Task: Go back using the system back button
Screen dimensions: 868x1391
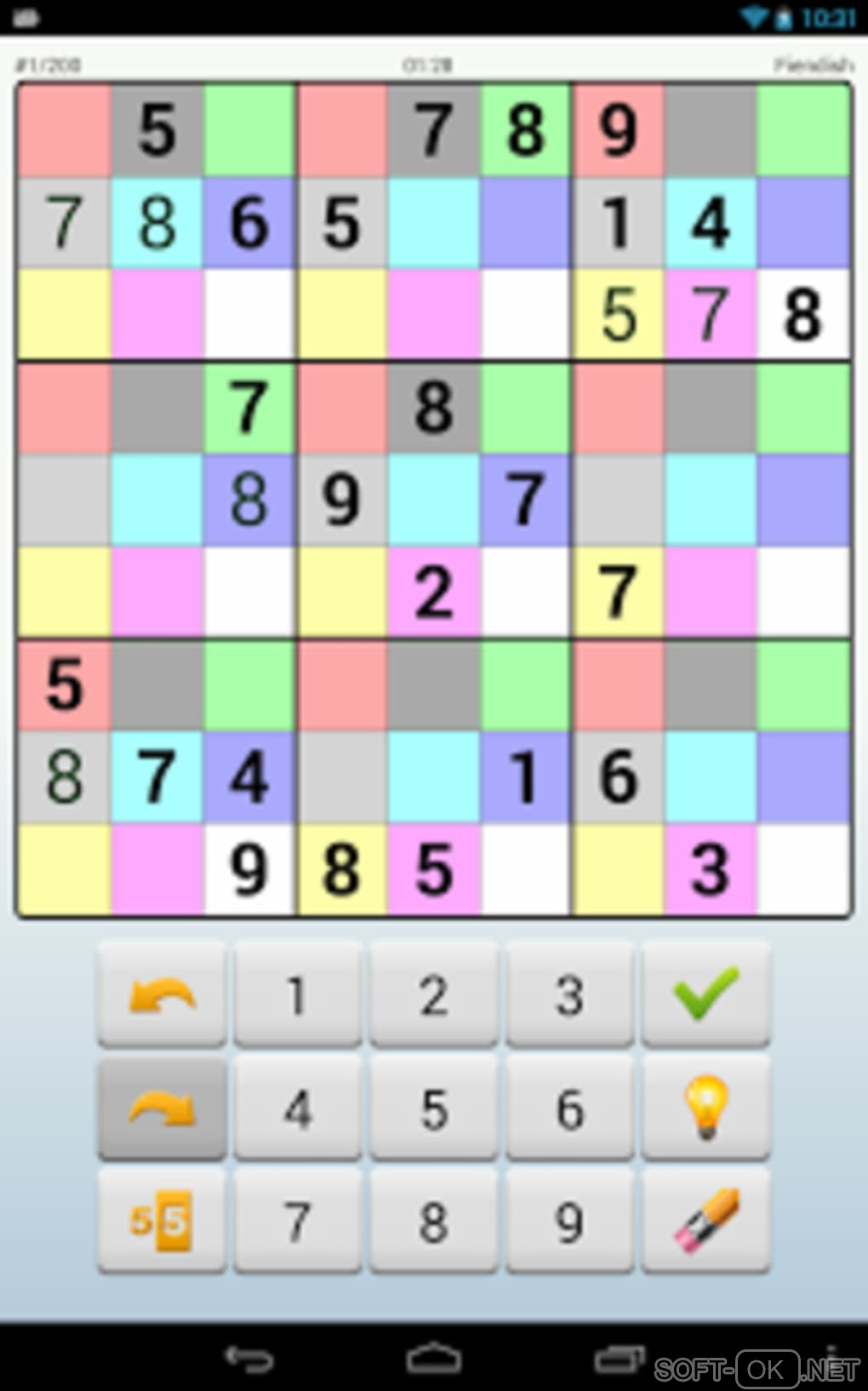Action: pos(248,1359)
